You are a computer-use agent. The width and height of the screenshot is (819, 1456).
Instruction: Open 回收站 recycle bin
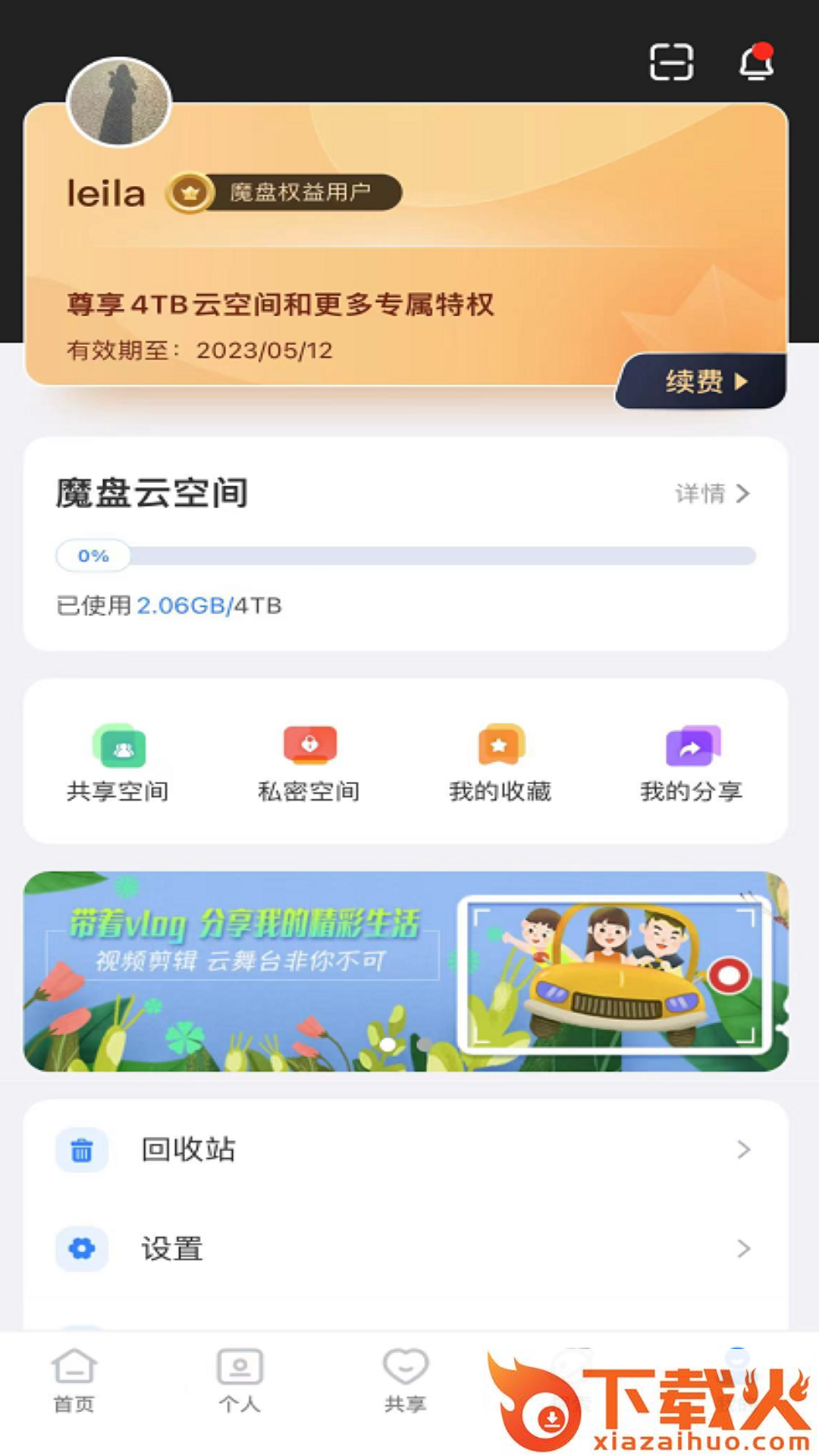406,1150
